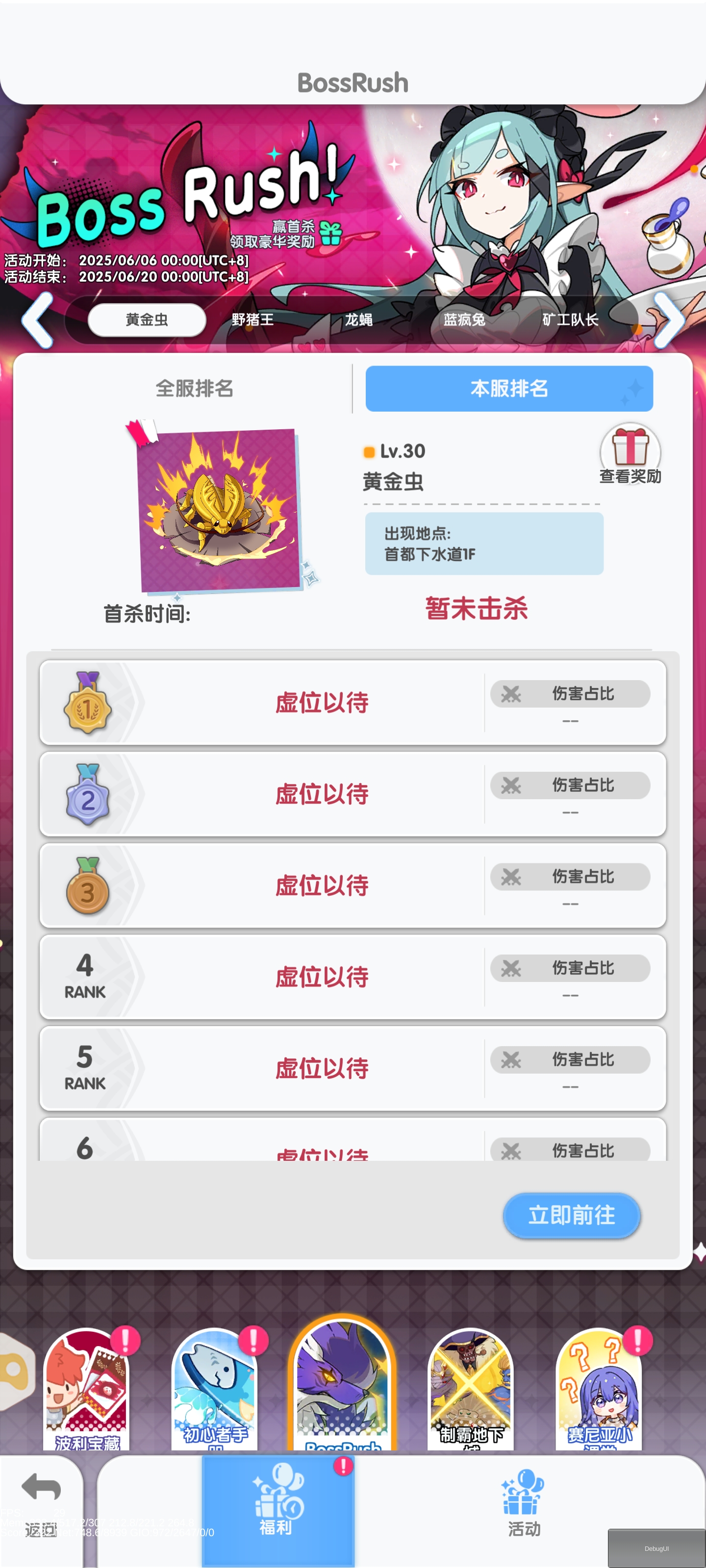Switch to 全服排名 ranking

194,389
